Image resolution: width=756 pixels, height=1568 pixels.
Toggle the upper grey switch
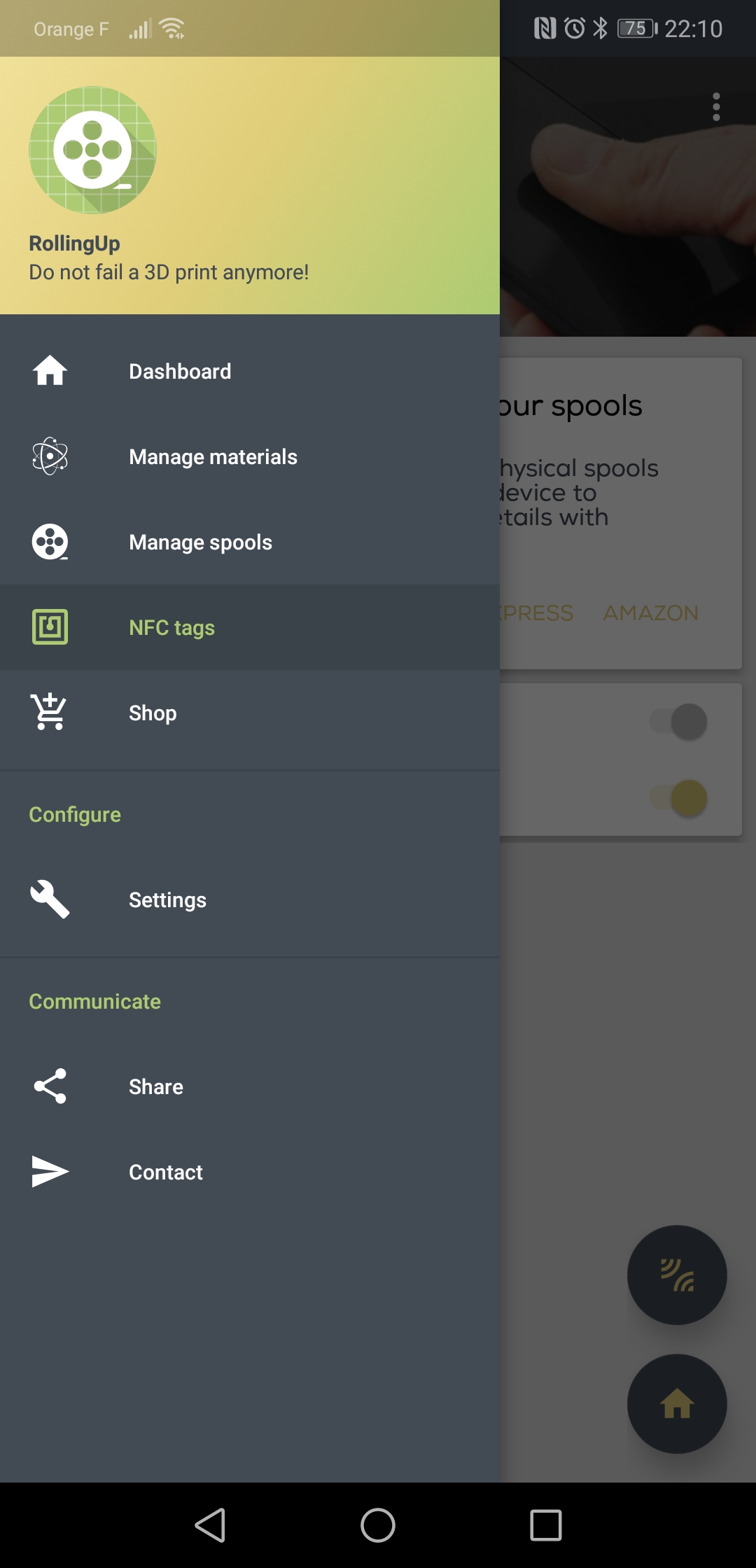pos(679,721)
